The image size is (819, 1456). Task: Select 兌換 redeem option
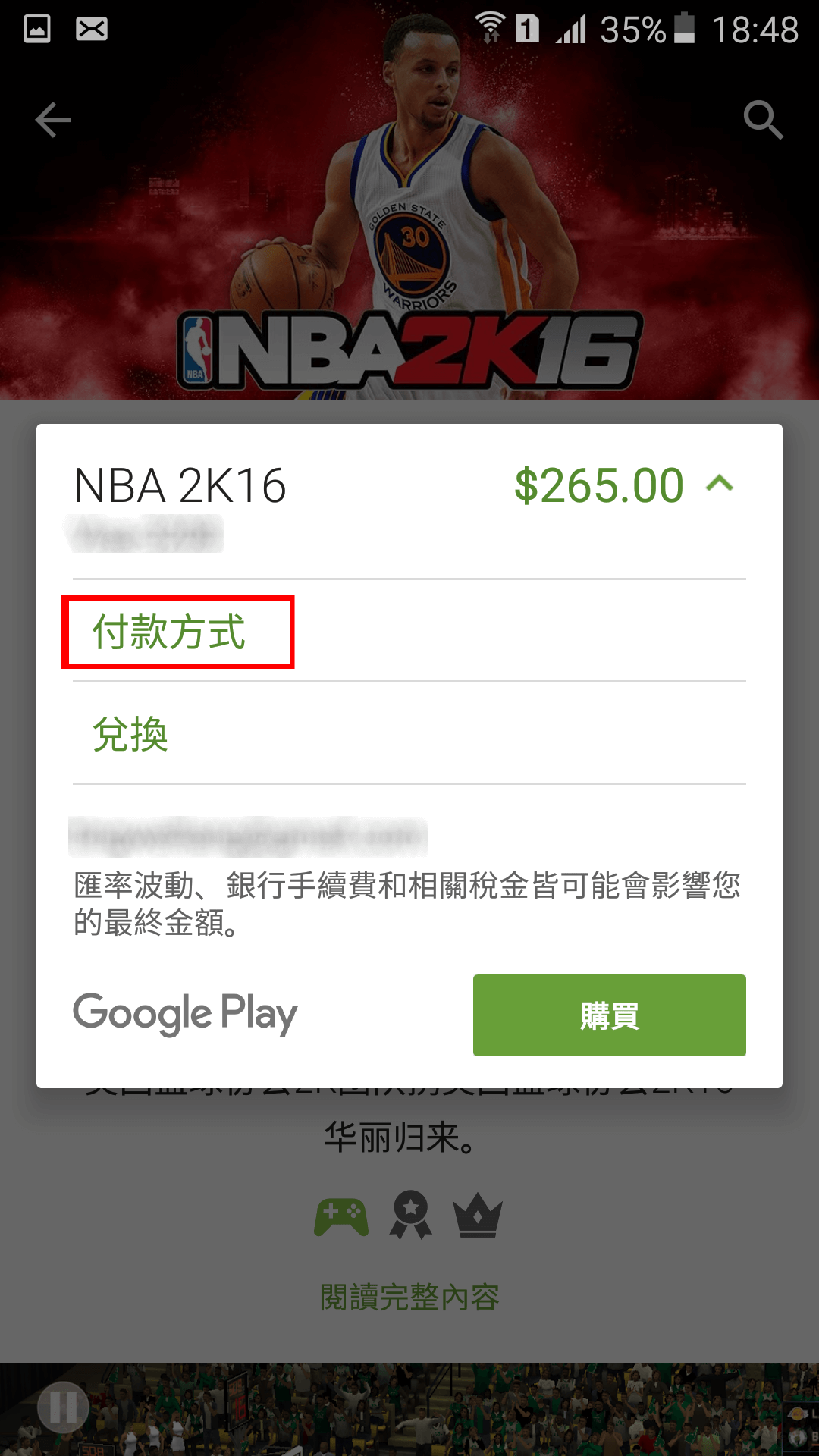coord(130,734)
